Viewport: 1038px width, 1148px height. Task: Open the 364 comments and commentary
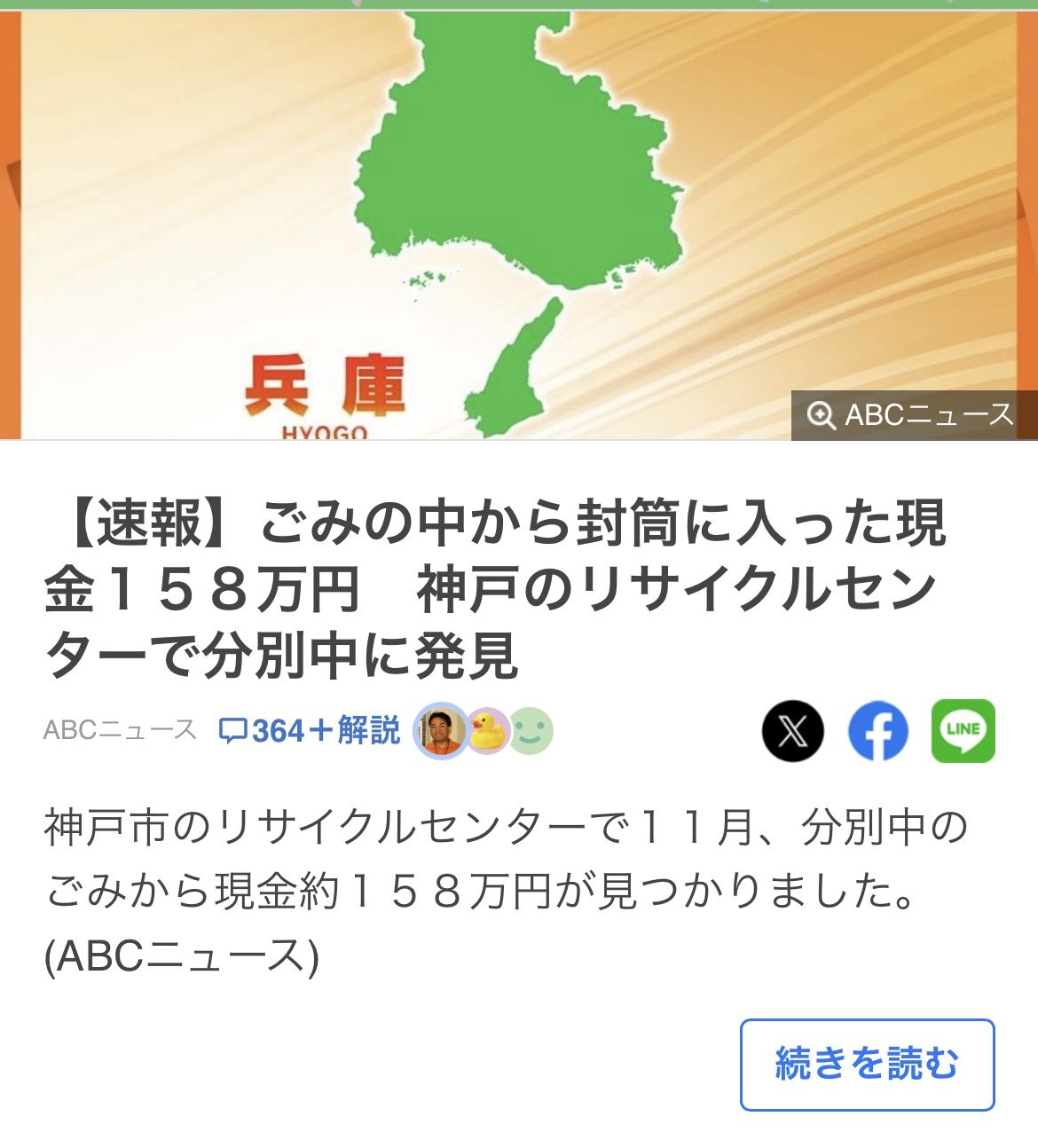tap(311, 731)
